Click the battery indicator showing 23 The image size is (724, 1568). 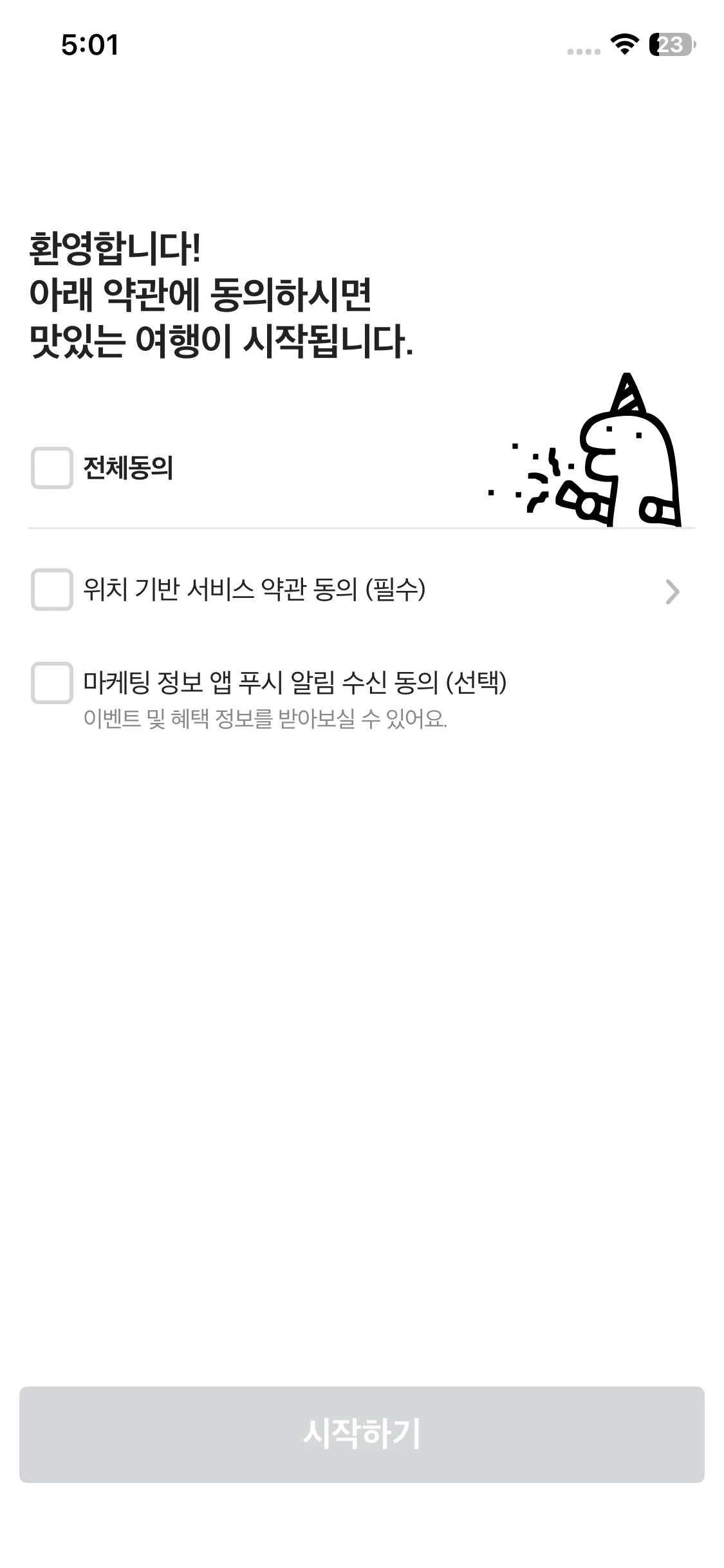click(x=669, y=46)
